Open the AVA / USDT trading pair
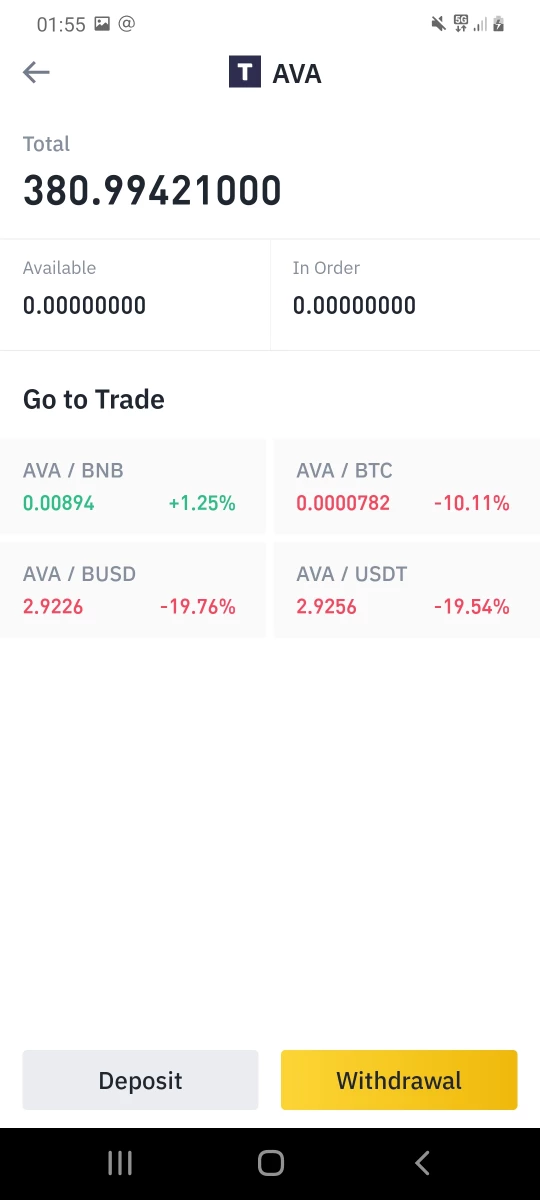540x1200 pixels. [x=407, y=590]
